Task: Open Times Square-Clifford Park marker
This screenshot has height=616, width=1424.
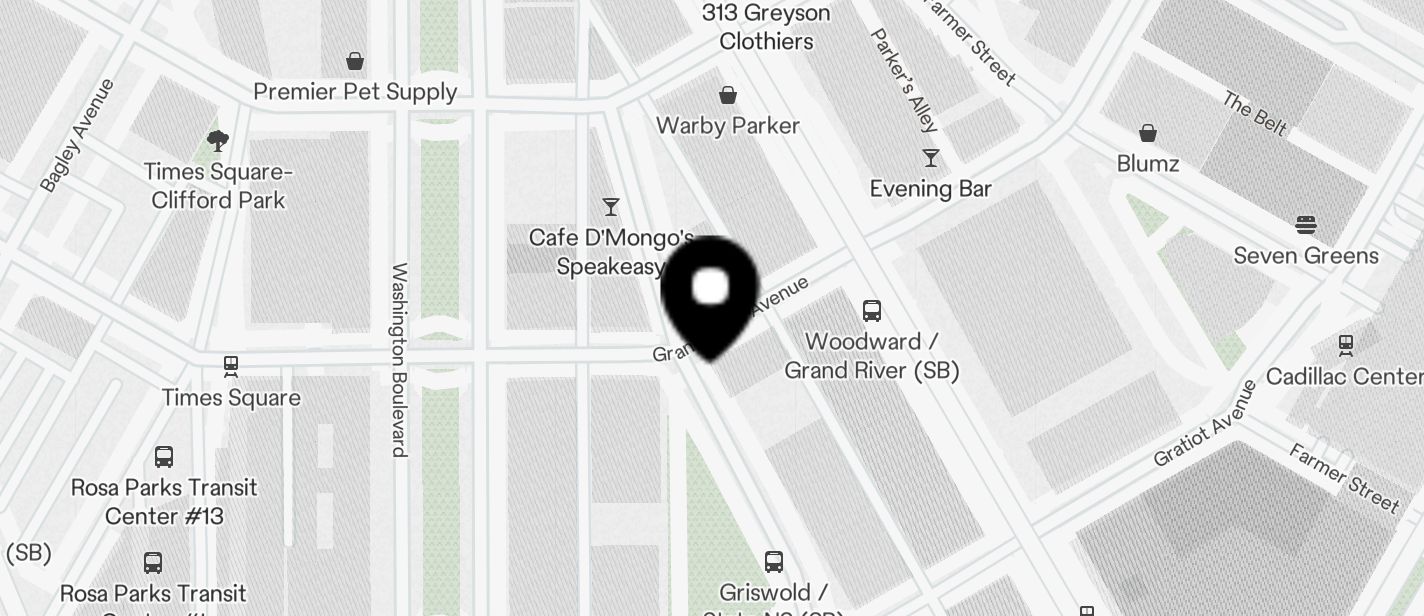Action: tap(217, 141)
